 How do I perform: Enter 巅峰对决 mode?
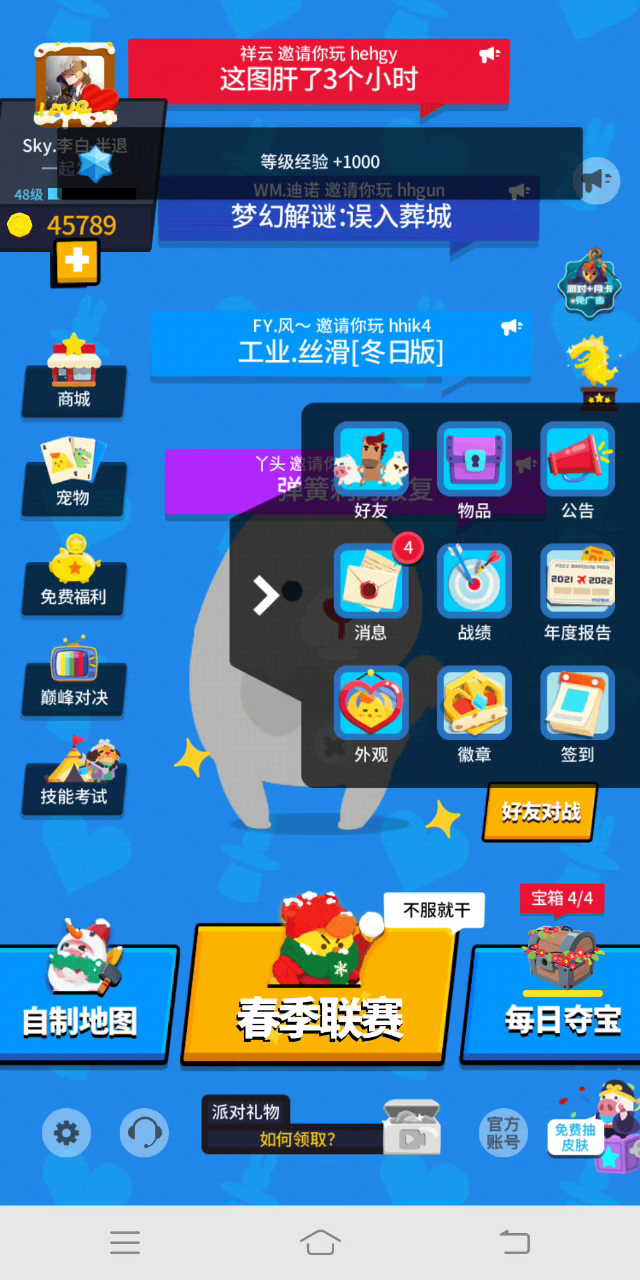(74, 675)
